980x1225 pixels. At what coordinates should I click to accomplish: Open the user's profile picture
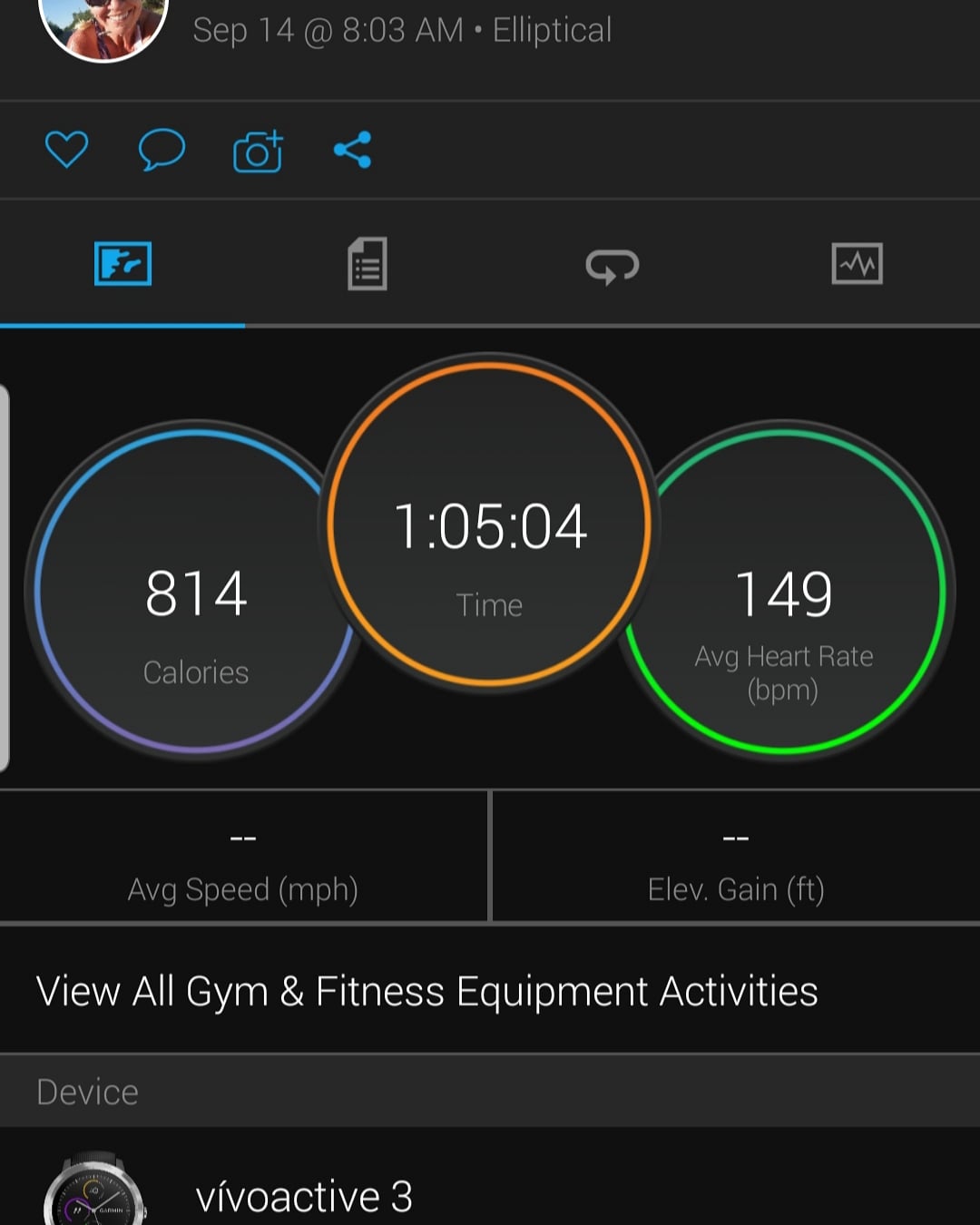click(103, 23)
